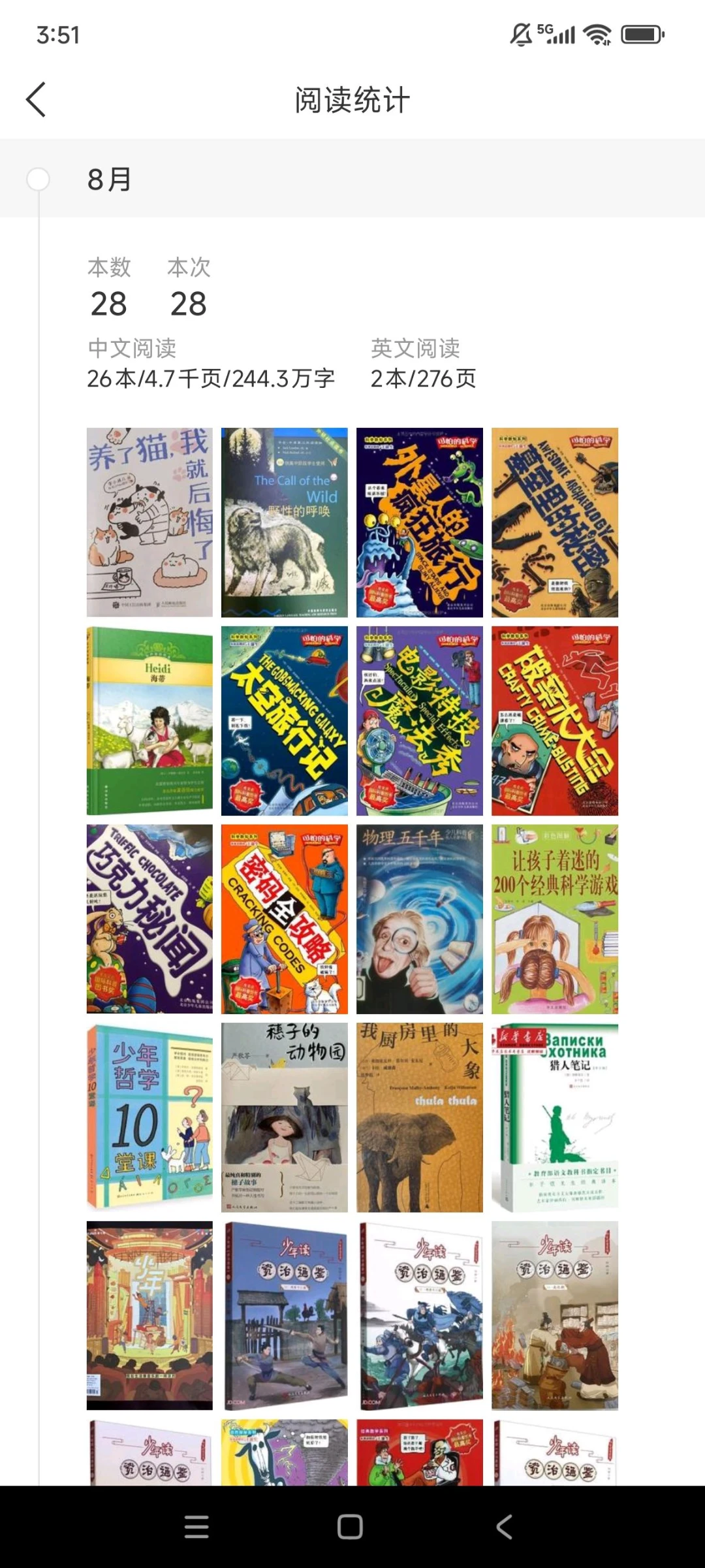Go back from the 阅读统计 page
The height and width of the screenshot is (1568, 705).
pos(36,100)
